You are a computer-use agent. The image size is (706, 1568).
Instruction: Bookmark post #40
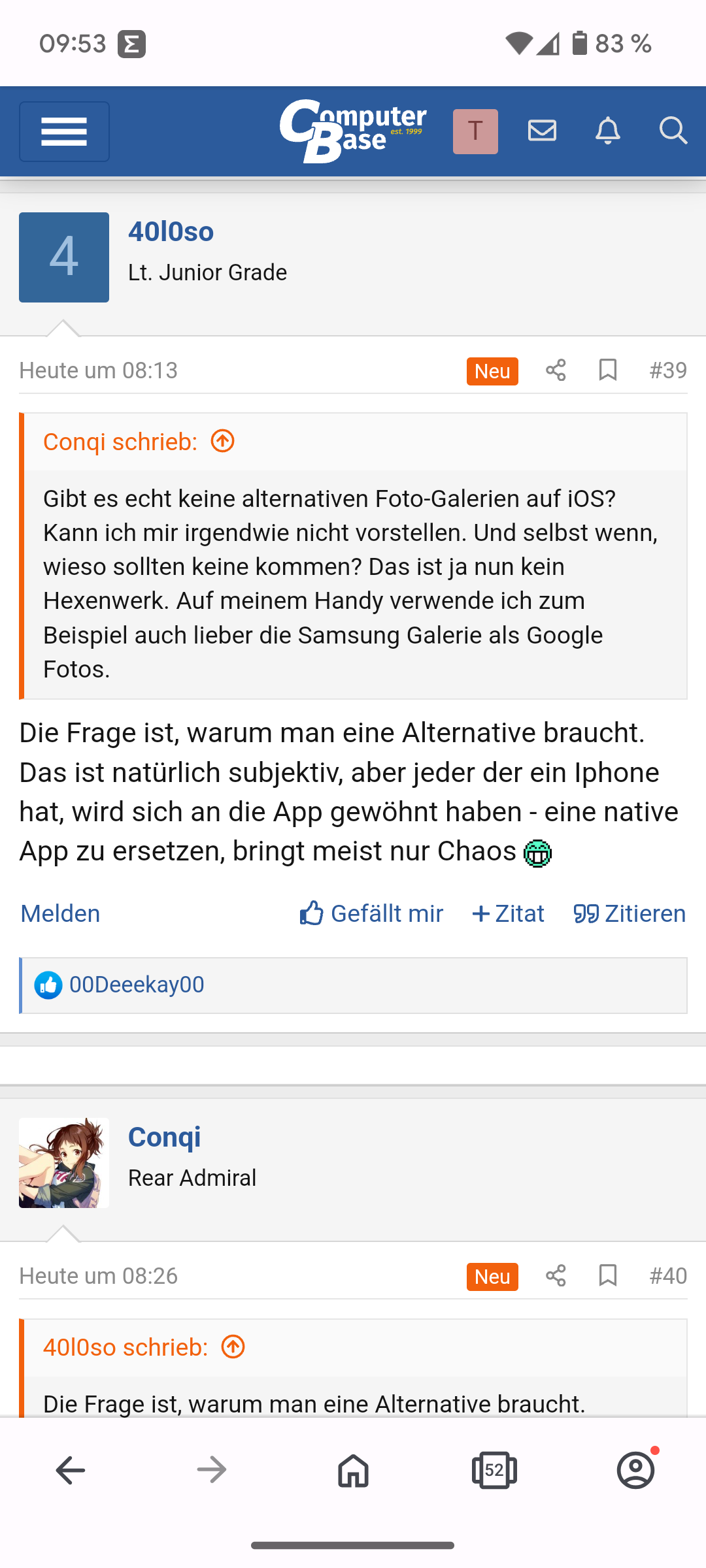pos(608,1276)
